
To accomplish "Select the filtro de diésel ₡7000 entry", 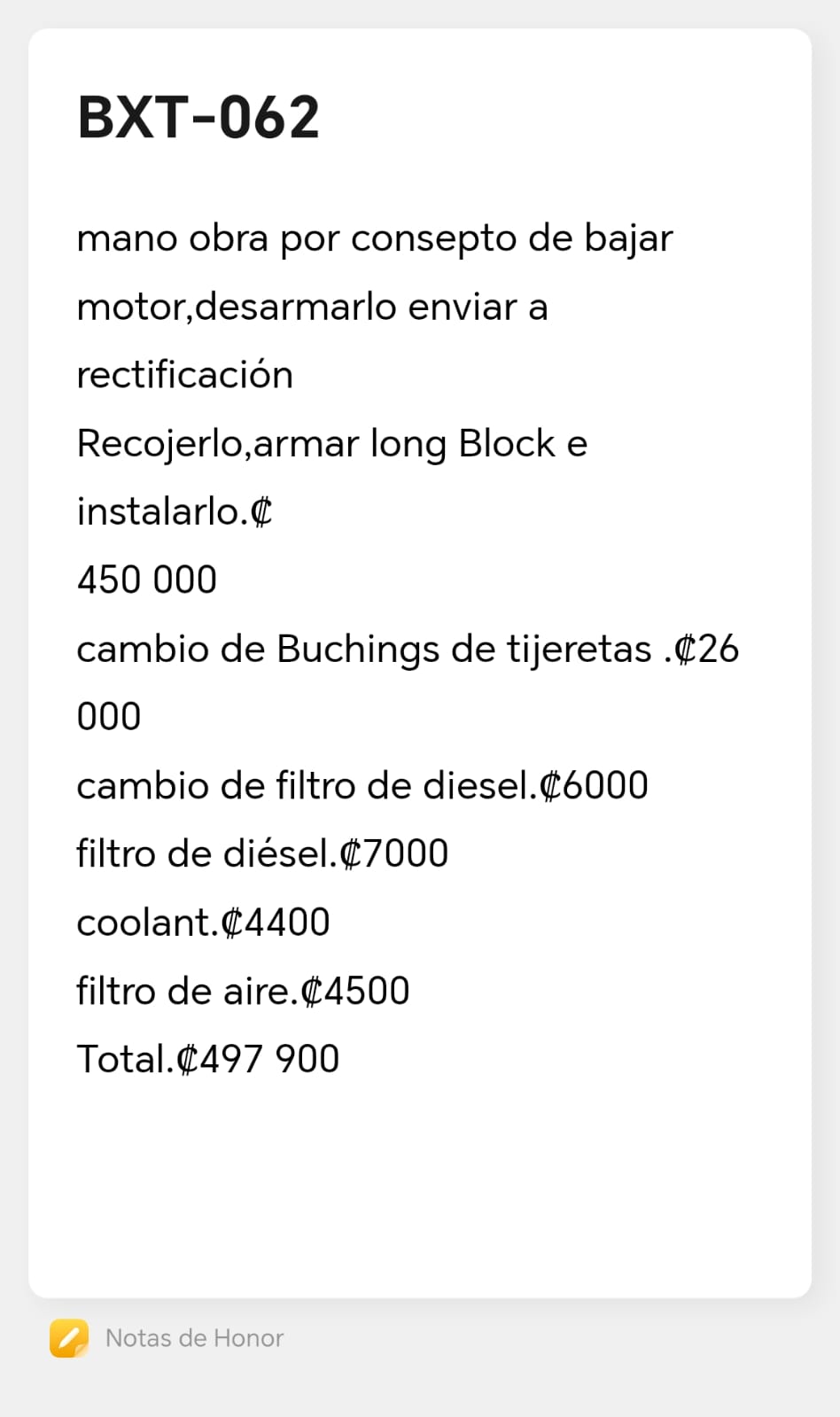I will pyautogui.click(x=261, y=853).
